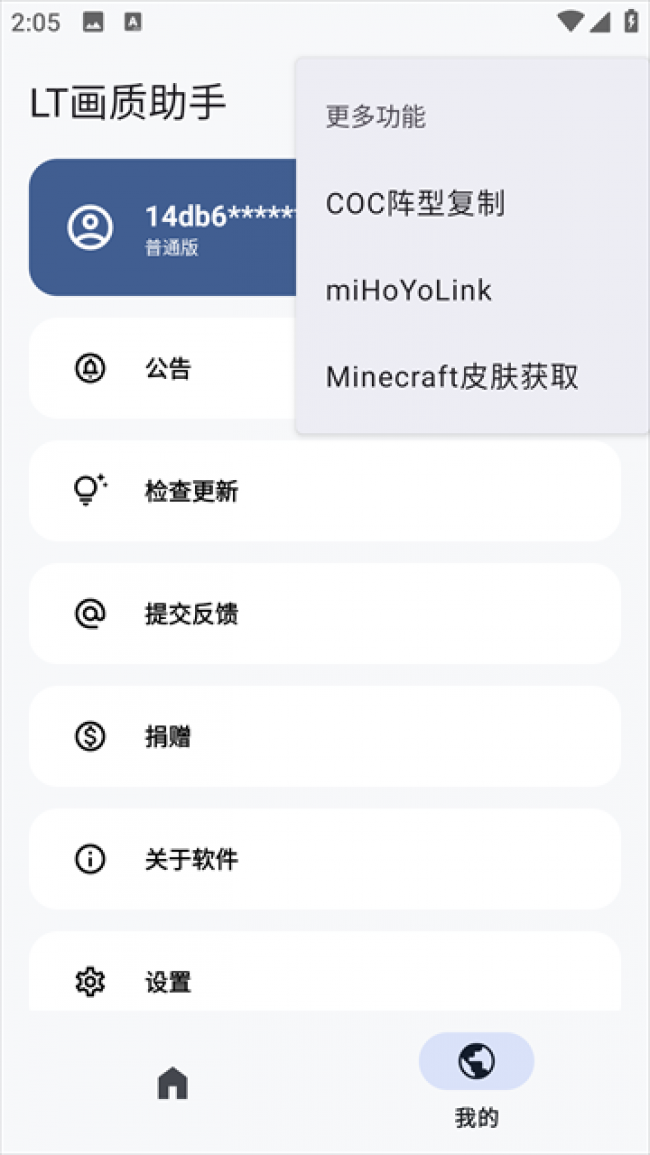Open 提交反馈 feedback row
The image size is (650, 1155).
click(x=324, y=614)
